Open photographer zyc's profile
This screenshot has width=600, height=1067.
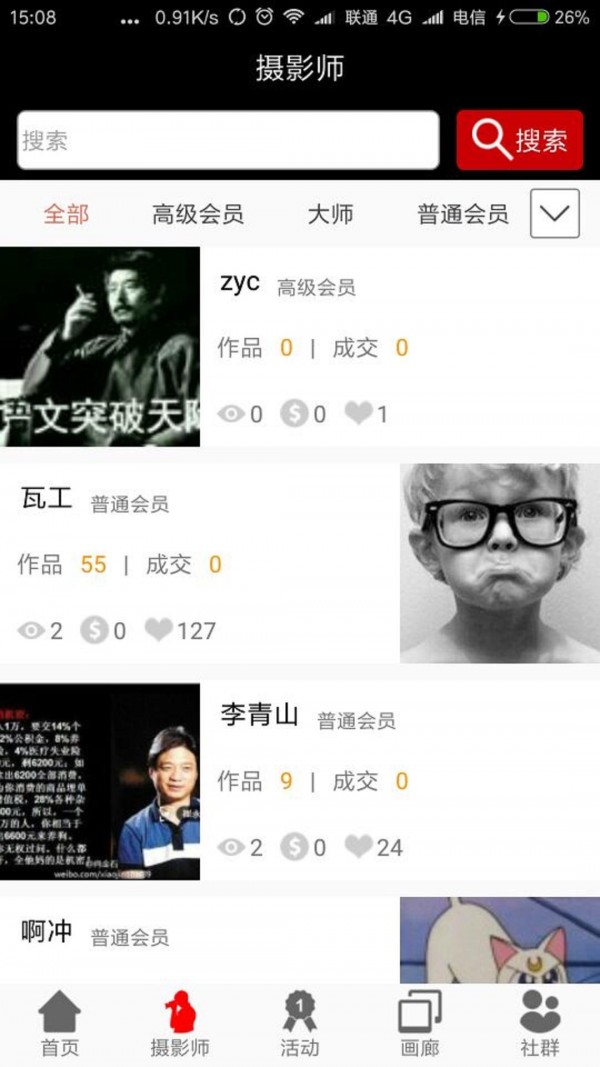[x=240, y=283]
